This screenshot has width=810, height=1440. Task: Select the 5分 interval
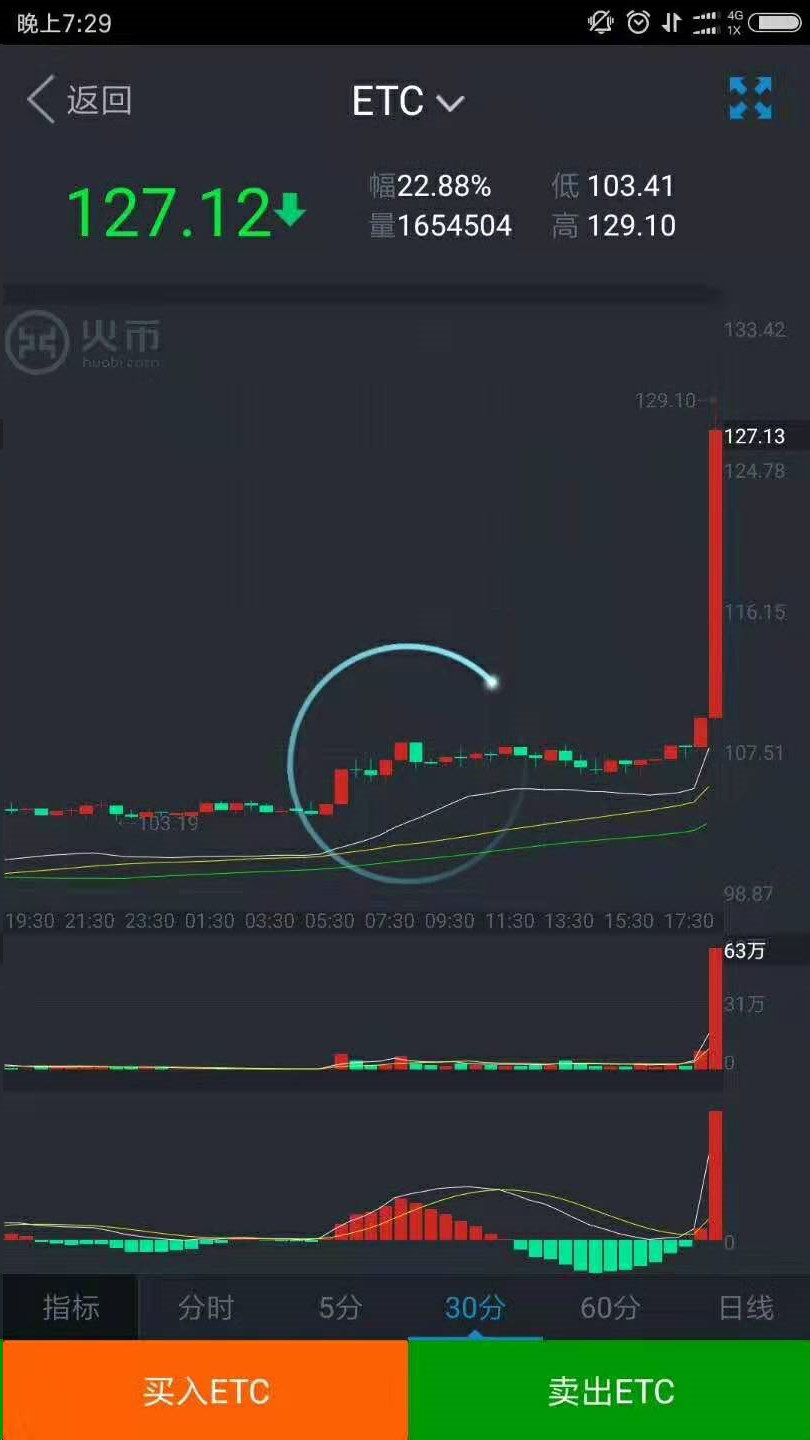pos(340,1307)
